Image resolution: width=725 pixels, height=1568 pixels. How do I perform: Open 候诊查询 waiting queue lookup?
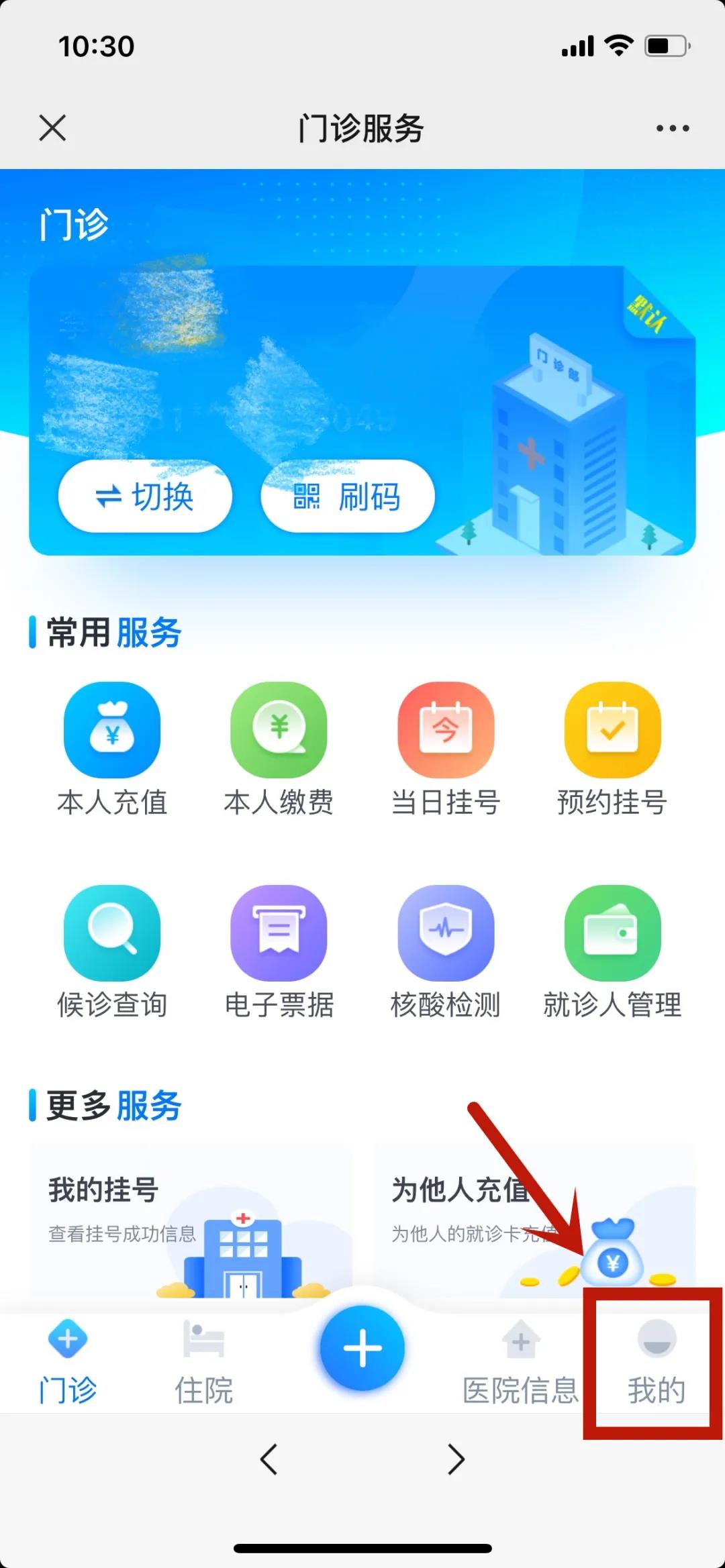(112, 952)
